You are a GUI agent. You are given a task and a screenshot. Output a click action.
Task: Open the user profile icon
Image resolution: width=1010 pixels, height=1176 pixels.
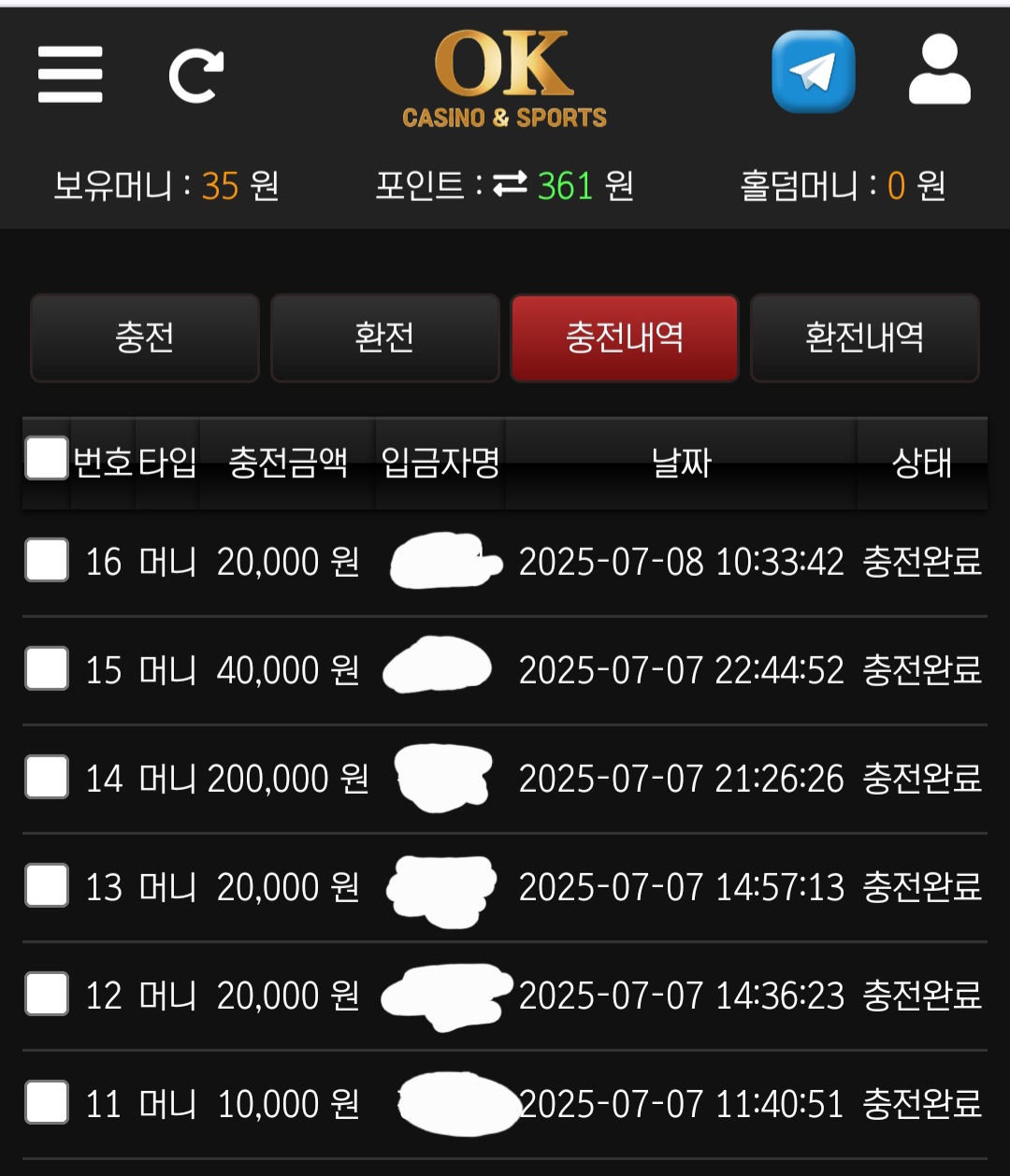(x=939, y=71)
